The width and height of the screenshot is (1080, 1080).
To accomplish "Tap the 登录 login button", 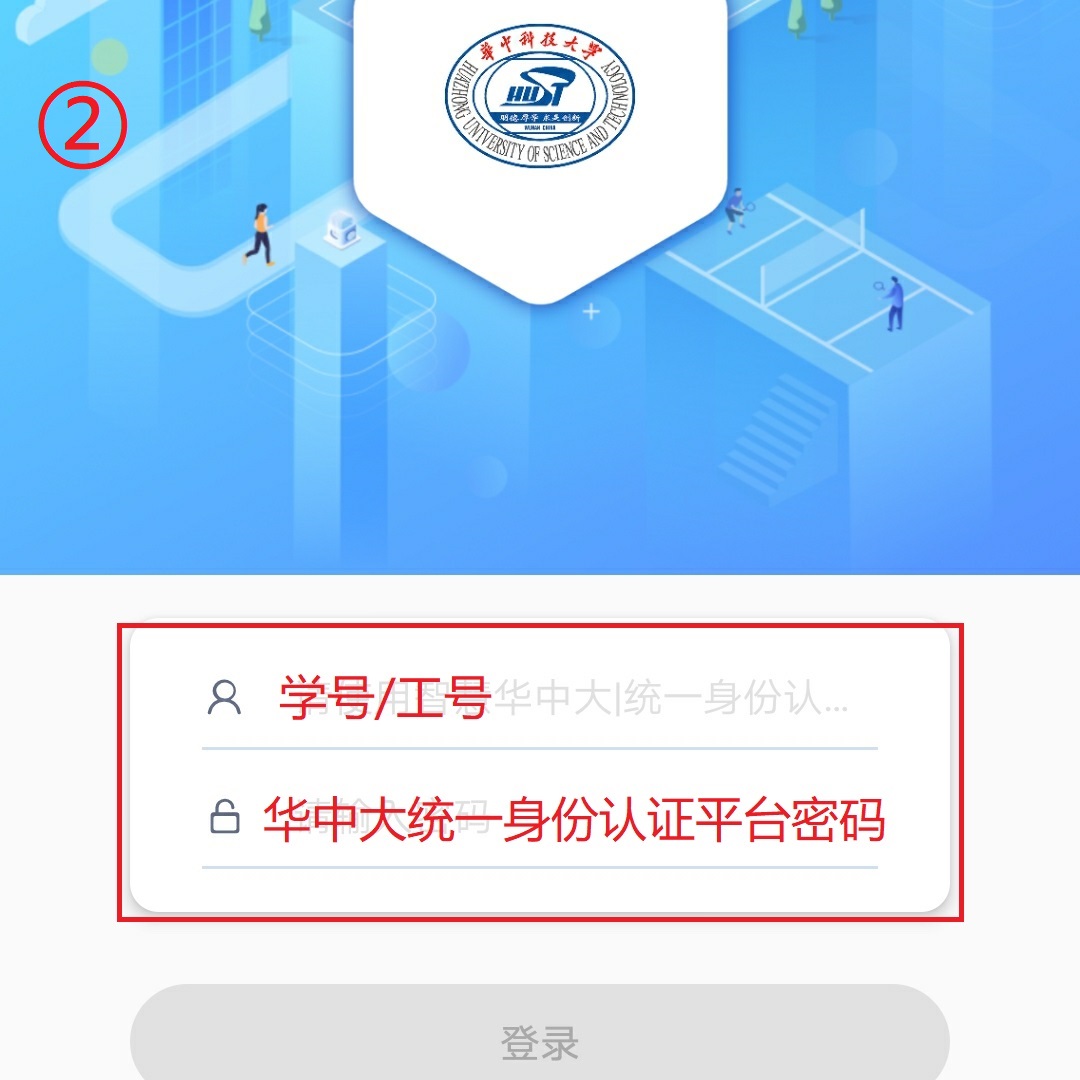I will click(x=540, y=1040).
